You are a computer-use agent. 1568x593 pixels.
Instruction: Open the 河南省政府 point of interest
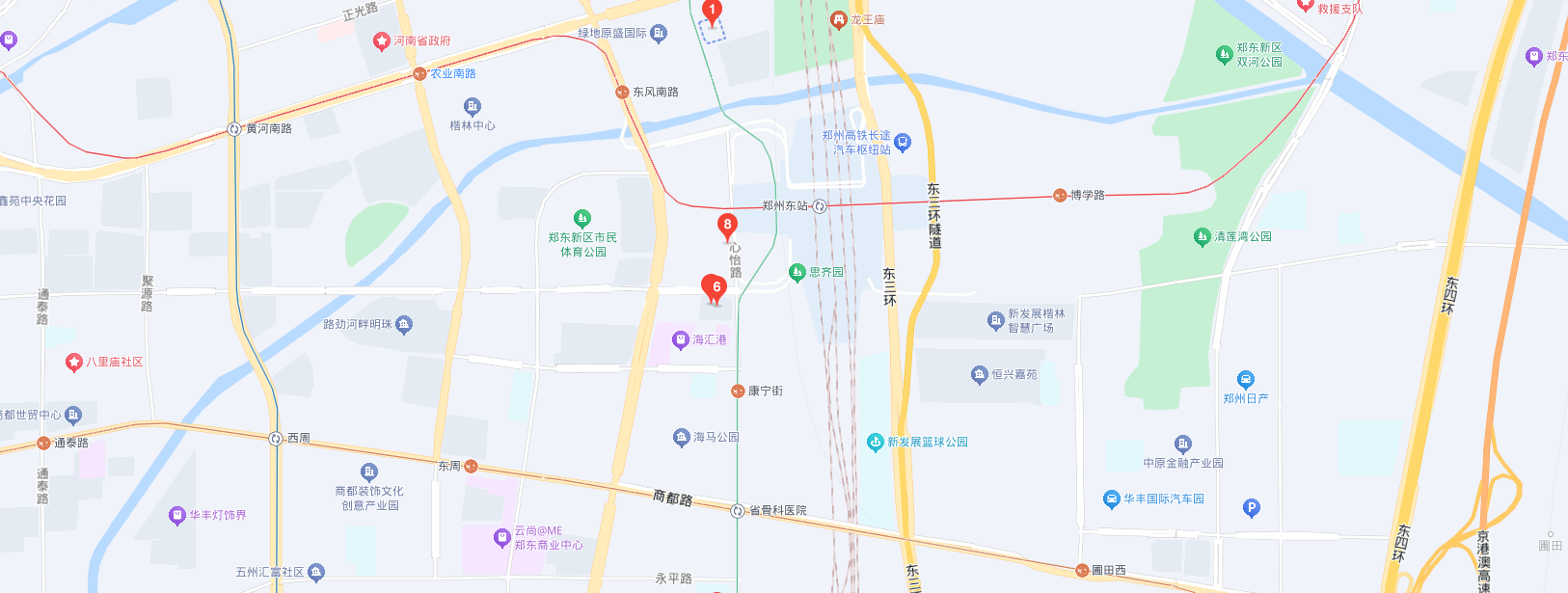[x=382, y=41]
